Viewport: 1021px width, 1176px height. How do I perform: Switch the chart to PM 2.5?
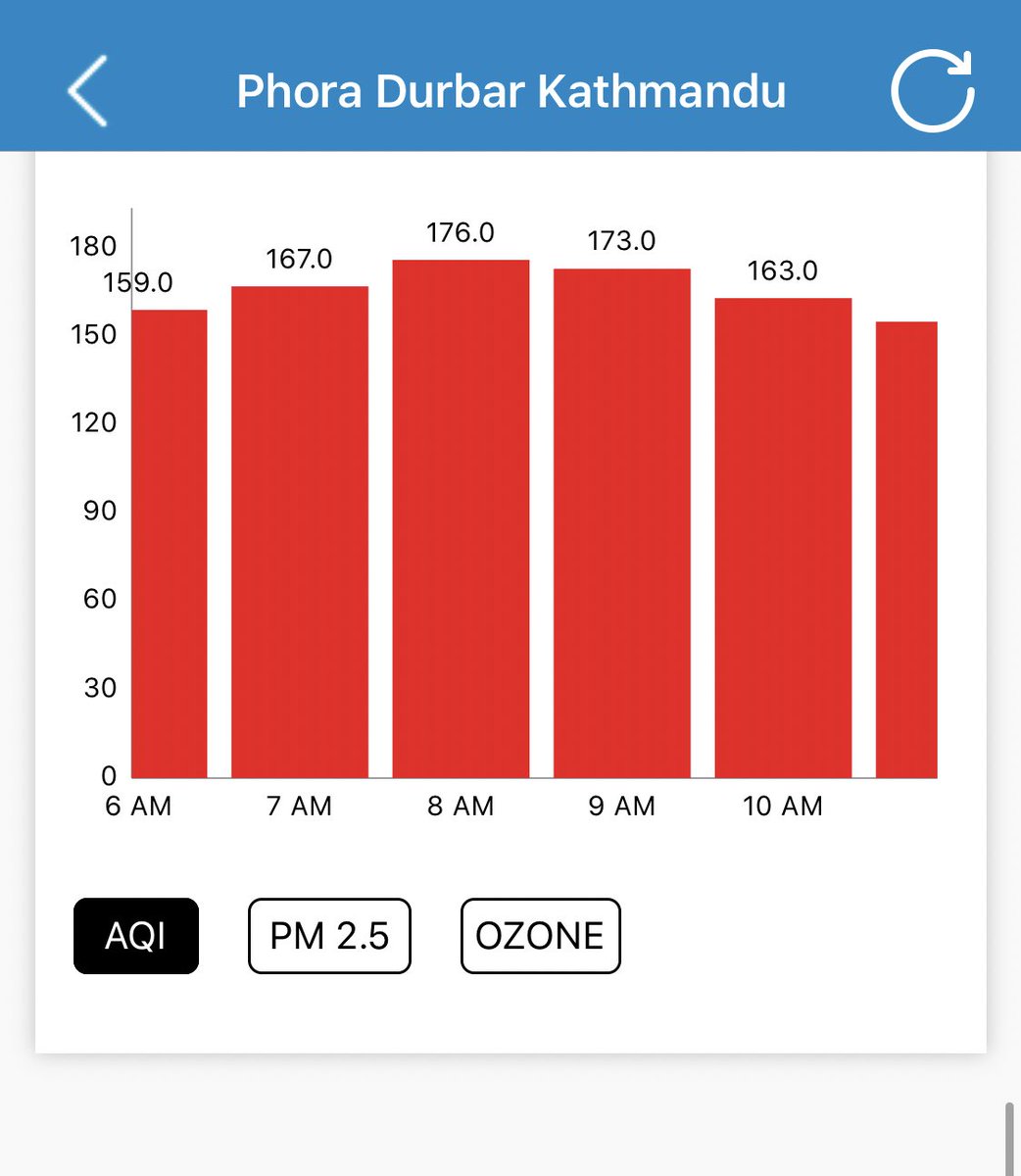329,936
